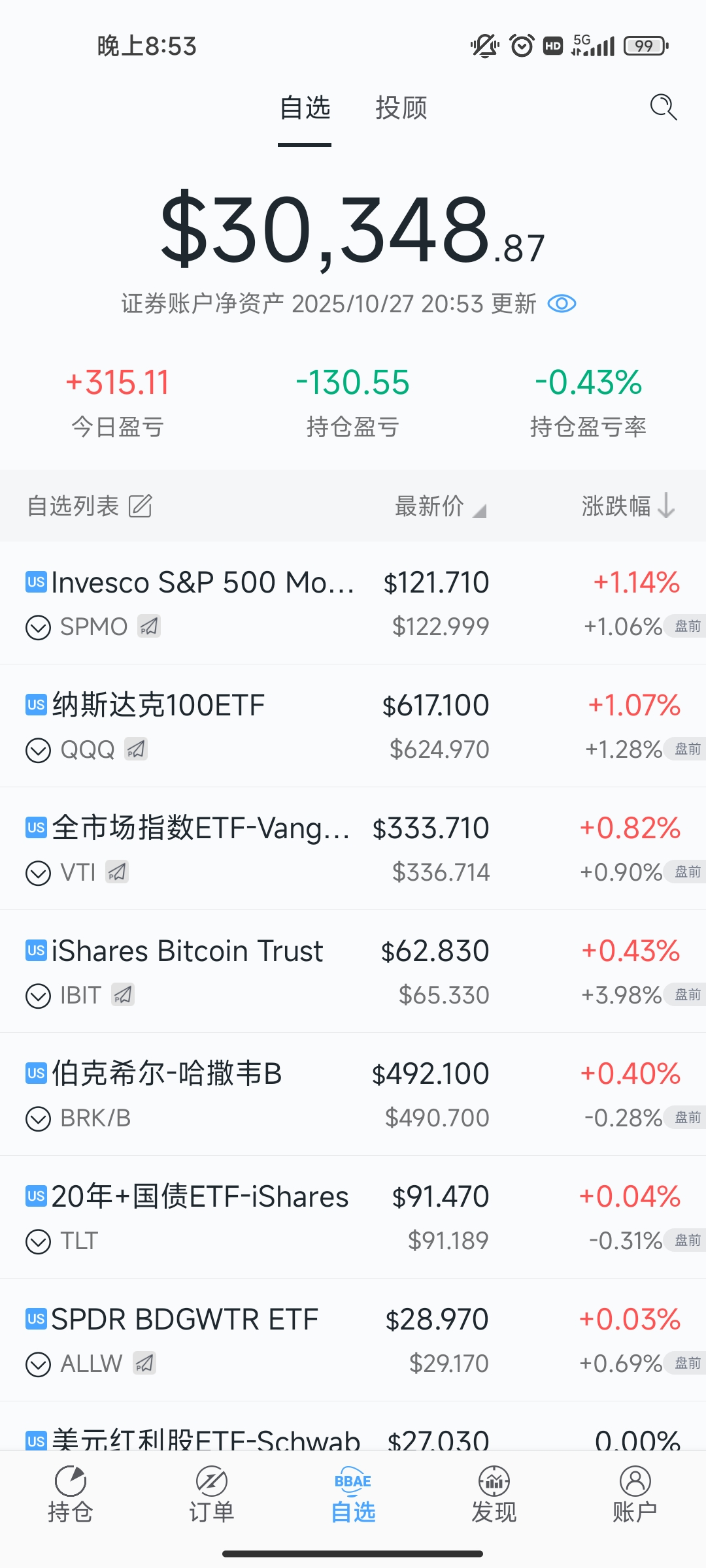The height and width of the screenshot is (1568, 706).
Task: Hide net assets with the eye icon
Action: click(x=562, y=304)
